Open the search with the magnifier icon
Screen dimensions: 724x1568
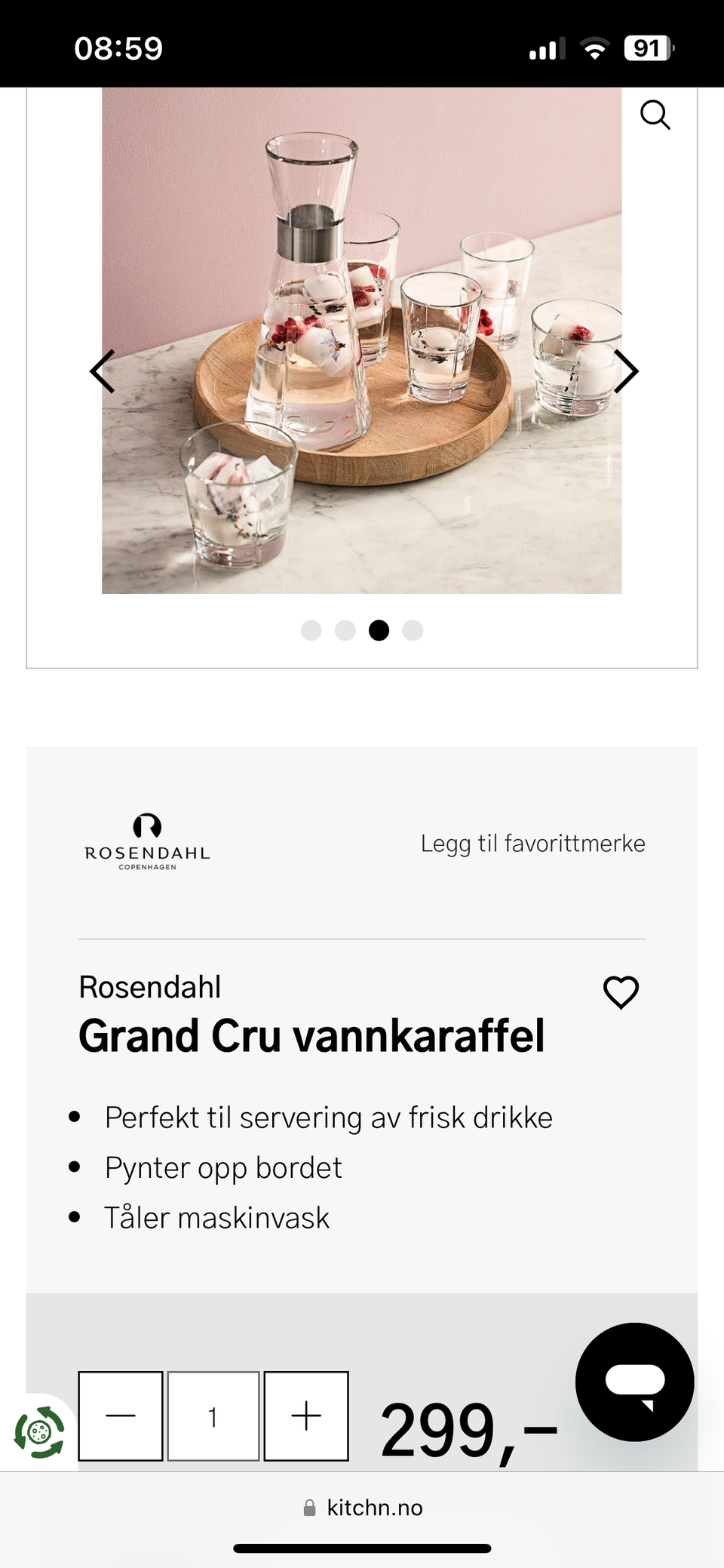coord(655,115)
